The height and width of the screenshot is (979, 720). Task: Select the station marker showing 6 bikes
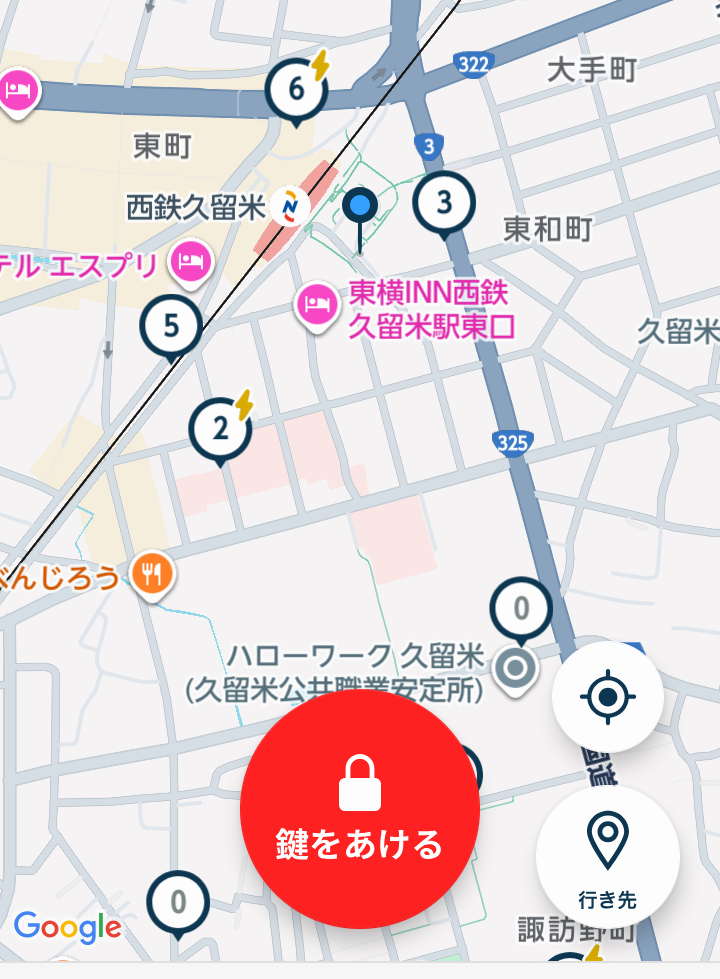tap(296, 90)
